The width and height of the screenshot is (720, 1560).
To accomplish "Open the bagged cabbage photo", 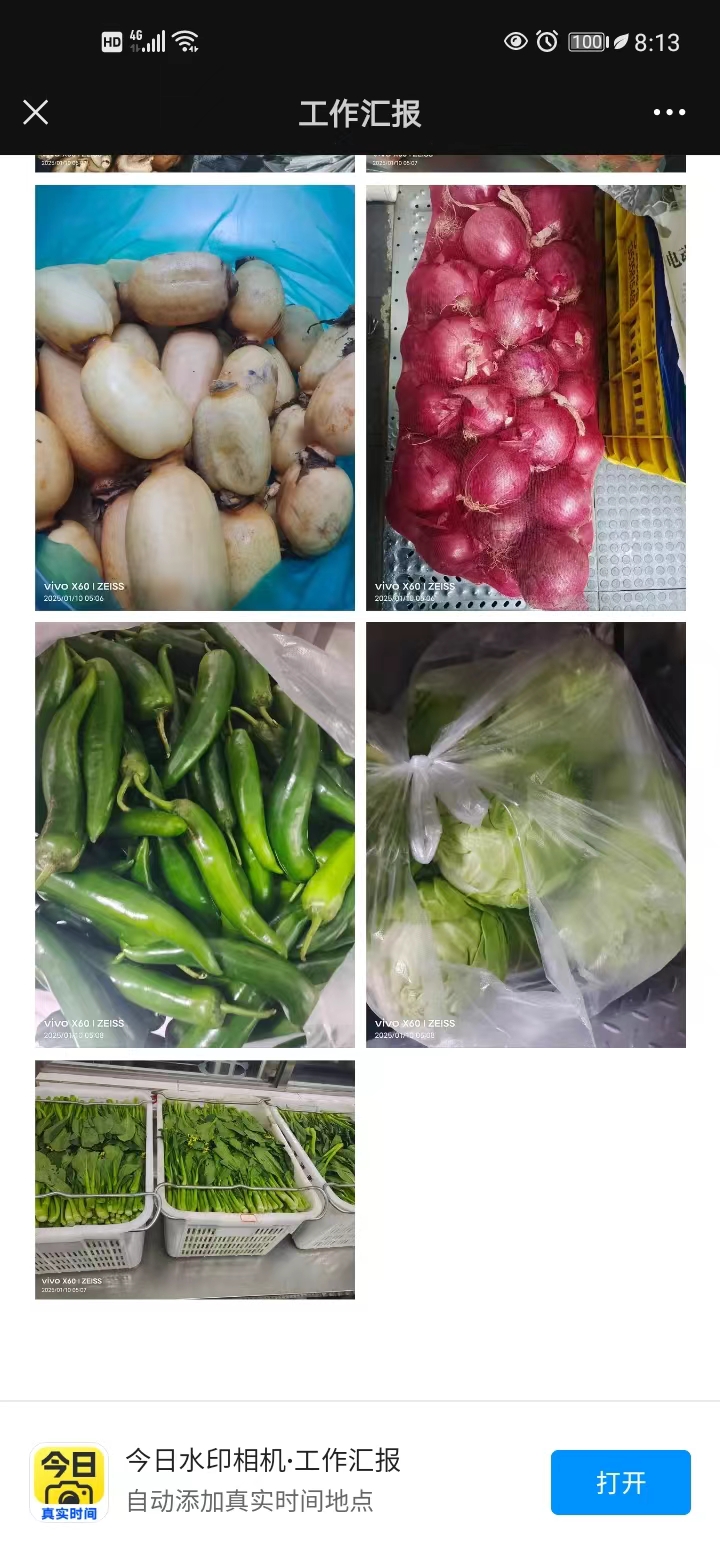I will tap(525, 835).
